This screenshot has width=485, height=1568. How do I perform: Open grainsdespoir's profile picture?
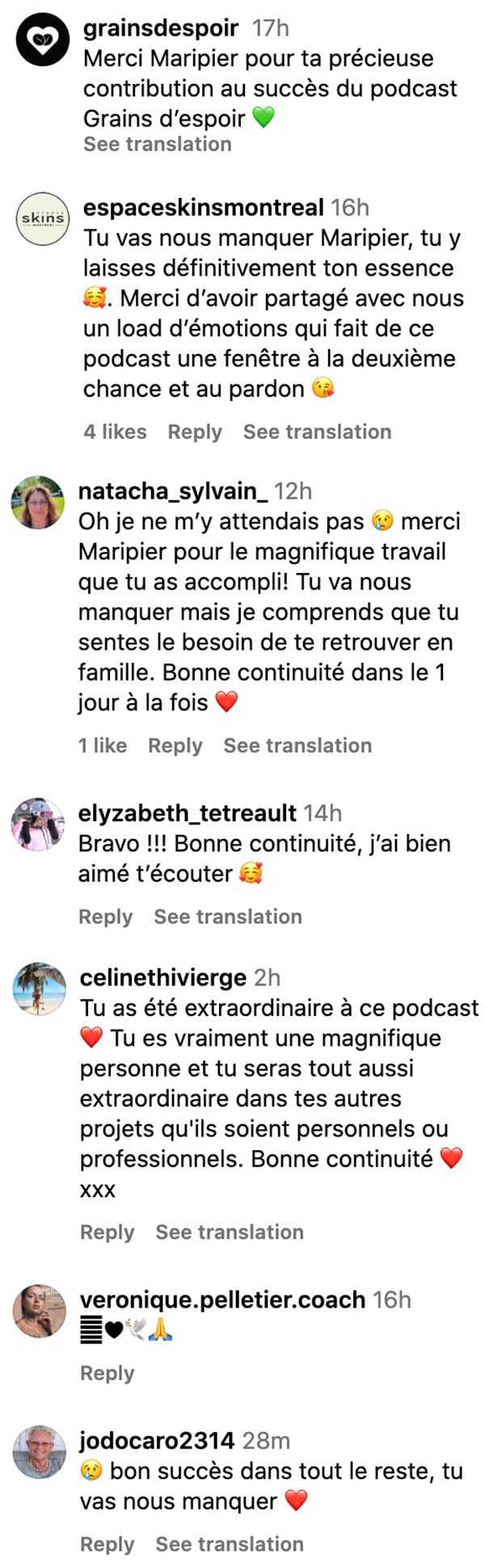pos(43,40)
